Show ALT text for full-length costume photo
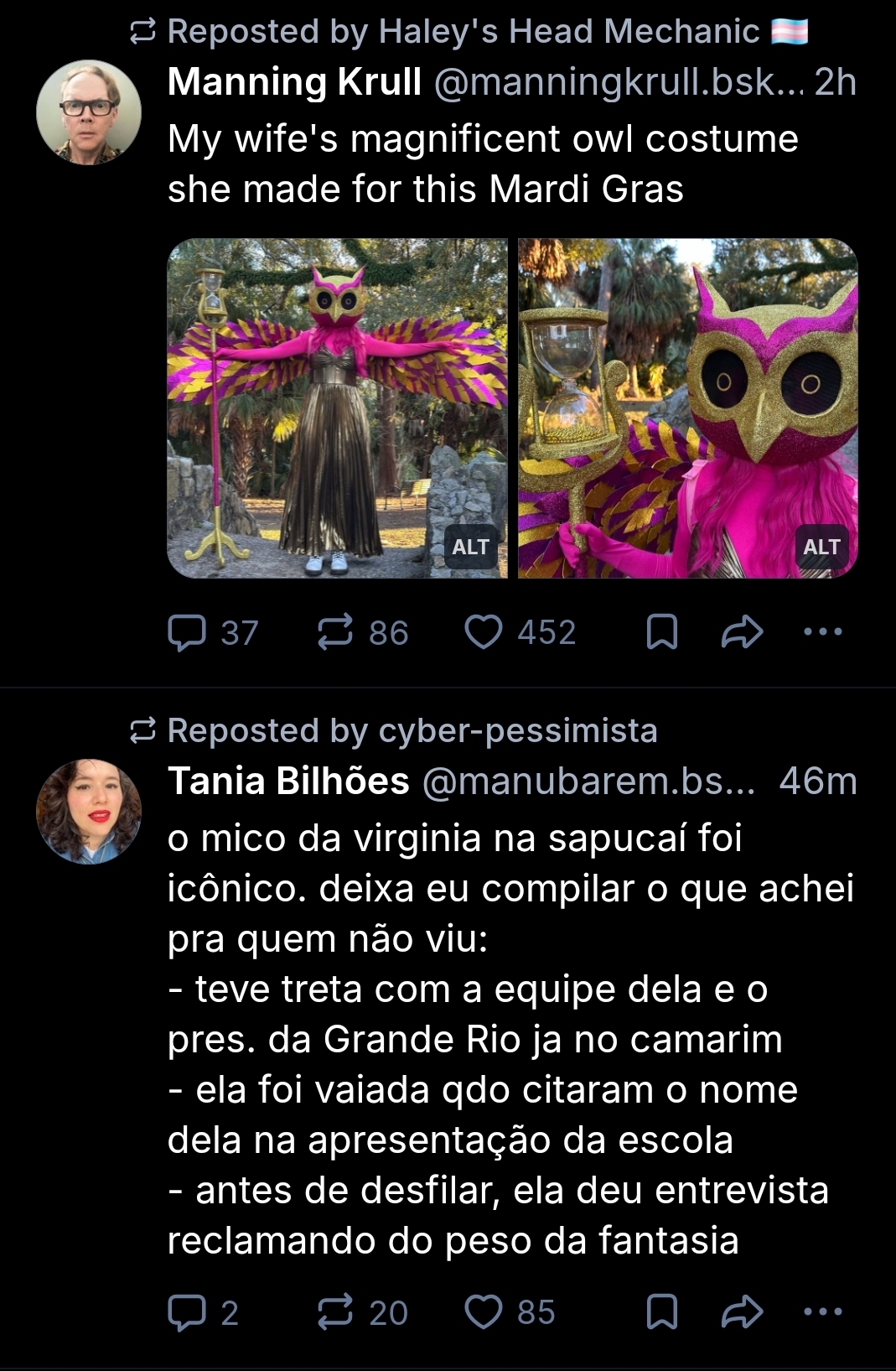The width and height of the screenshot is (896, 1371). 471,547
